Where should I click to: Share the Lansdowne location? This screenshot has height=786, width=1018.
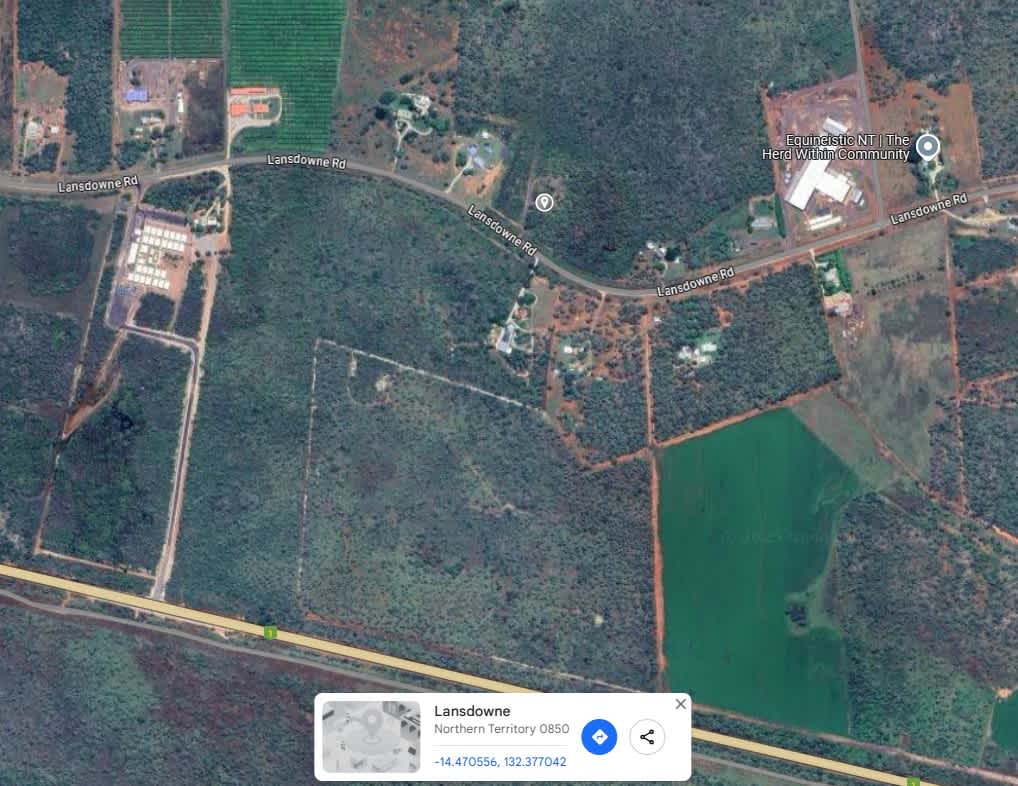[647, 737]
